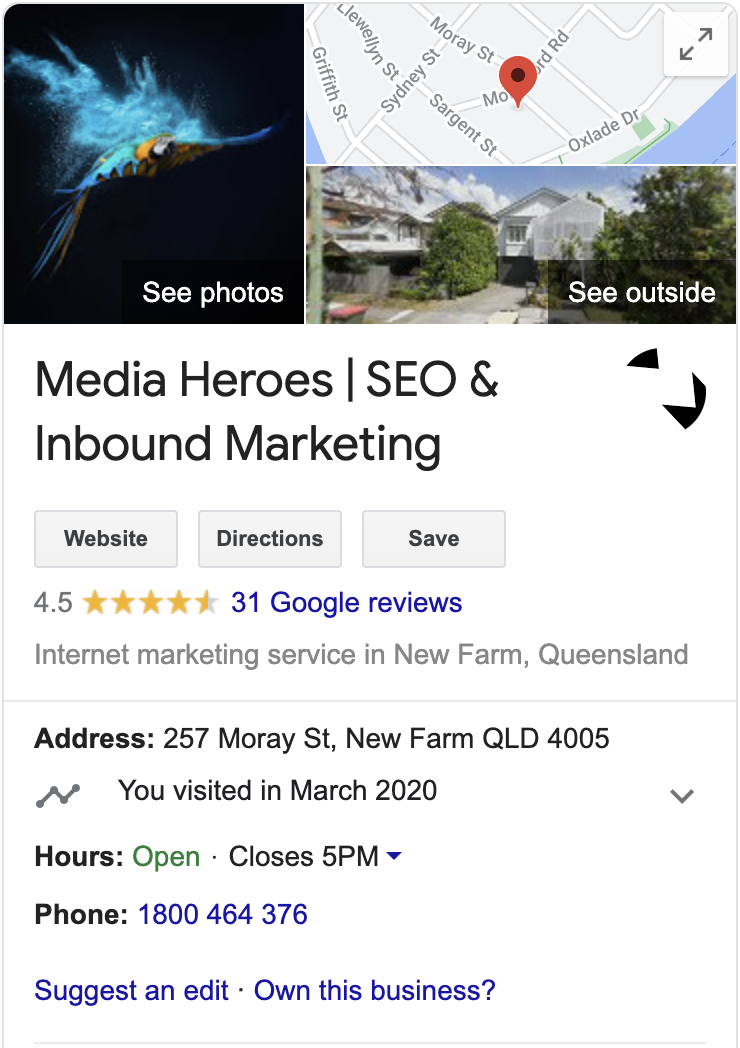This screenshot has height=1048, width=740.
Task: Open See photos for Media Heroes
Action: pyautogui.click(x=213, y=293)
